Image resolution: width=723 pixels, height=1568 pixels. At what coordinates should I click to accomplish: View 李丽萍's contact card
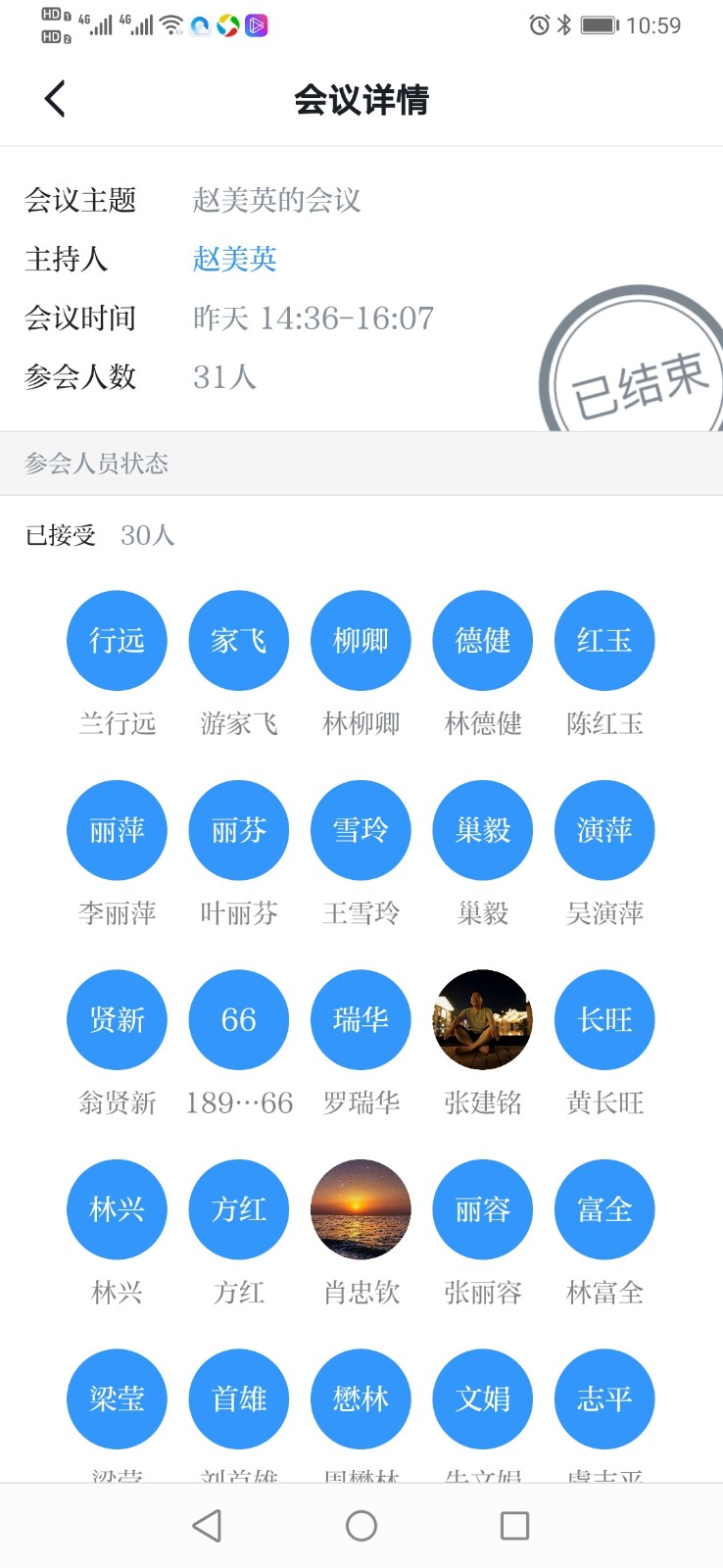pyautogui.click(x=117, y=830)
